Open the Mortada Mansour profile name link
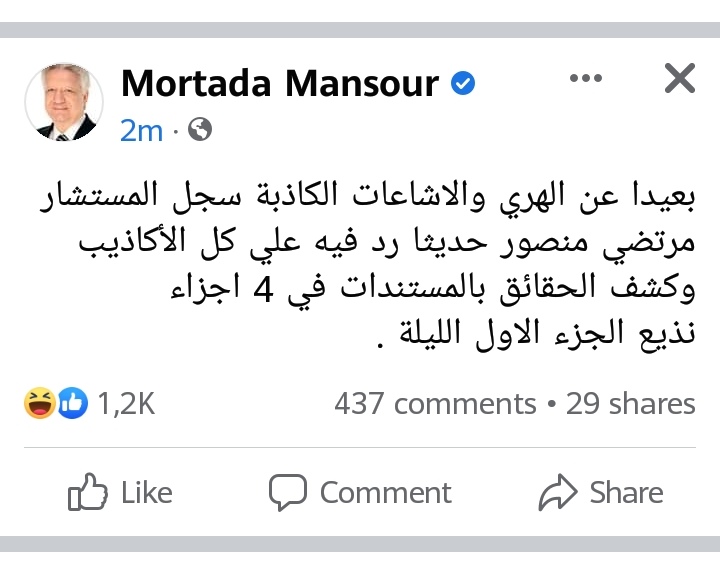Screen dimensions: 720x564 [x=279, y=83]
